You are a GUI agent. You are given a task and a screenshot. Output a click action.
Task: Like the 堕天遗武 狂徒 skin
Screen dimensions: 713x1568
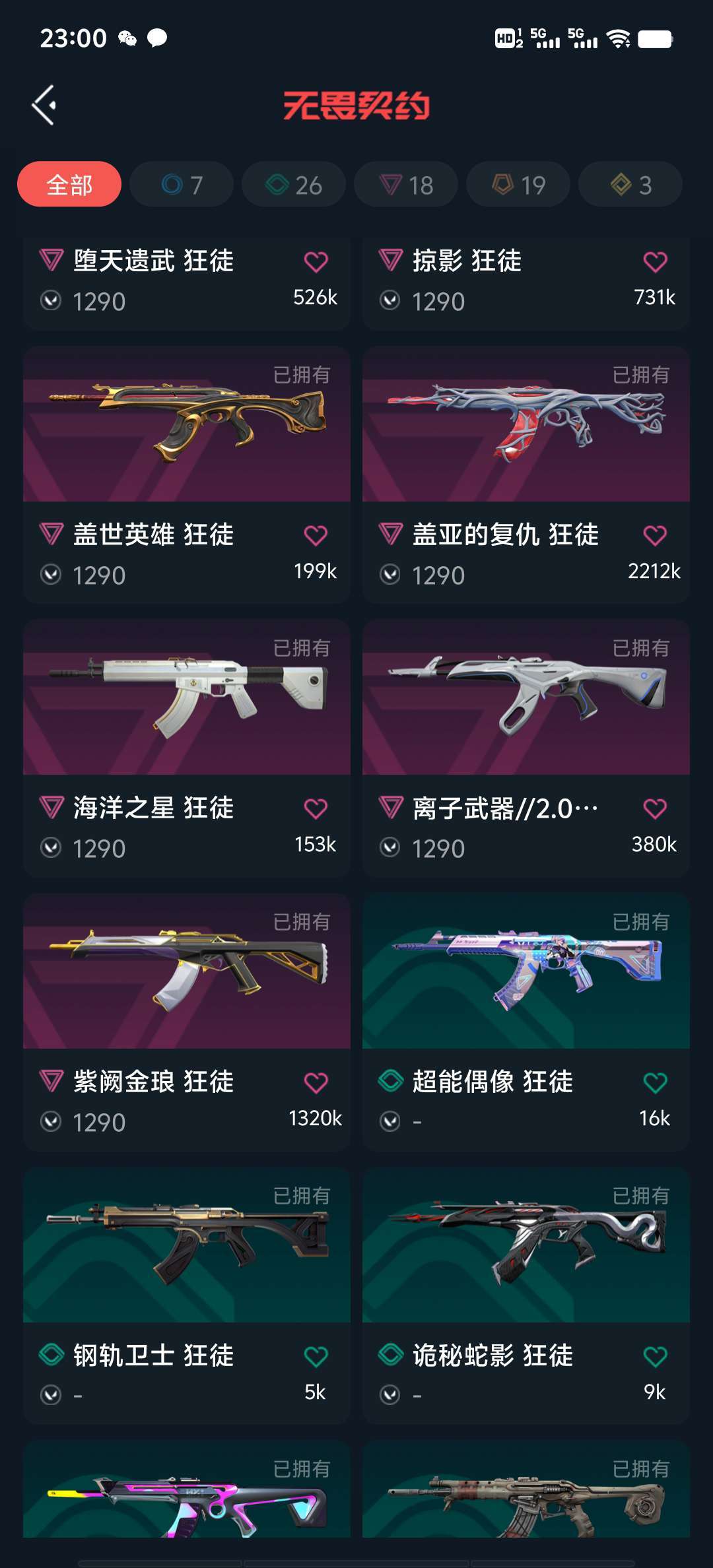(x=316, y=262)
